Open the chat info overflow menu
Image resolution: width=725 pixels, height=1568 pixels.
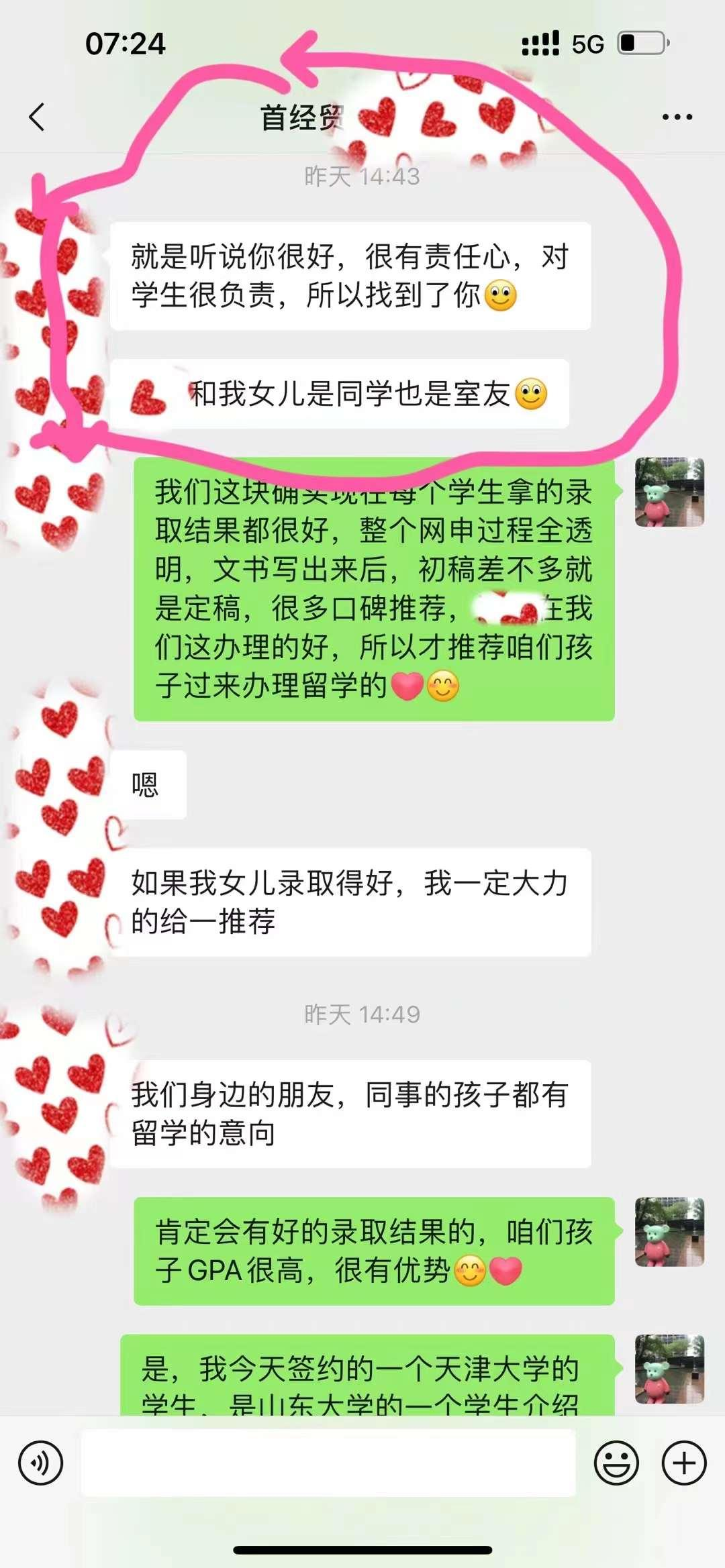(676, 117)
